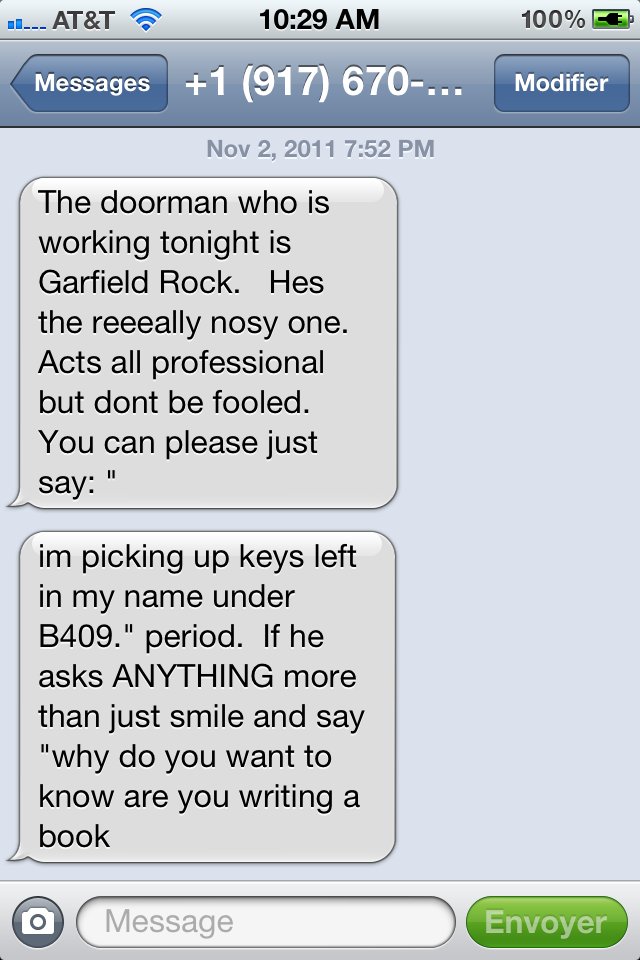640x960 pixels.
Task: Send the message with Envoyer
Action: [546, 921]
